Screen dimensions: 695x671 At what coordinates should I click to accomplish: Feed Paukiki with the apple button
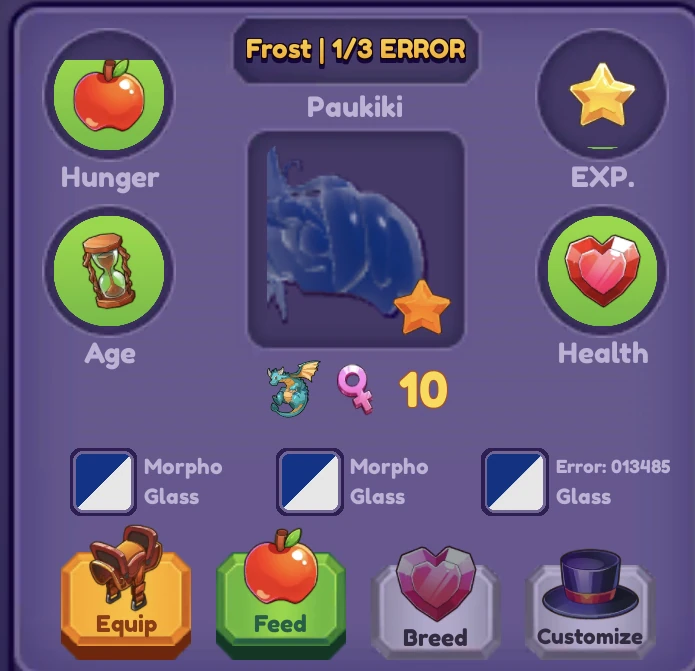(280, 598)
